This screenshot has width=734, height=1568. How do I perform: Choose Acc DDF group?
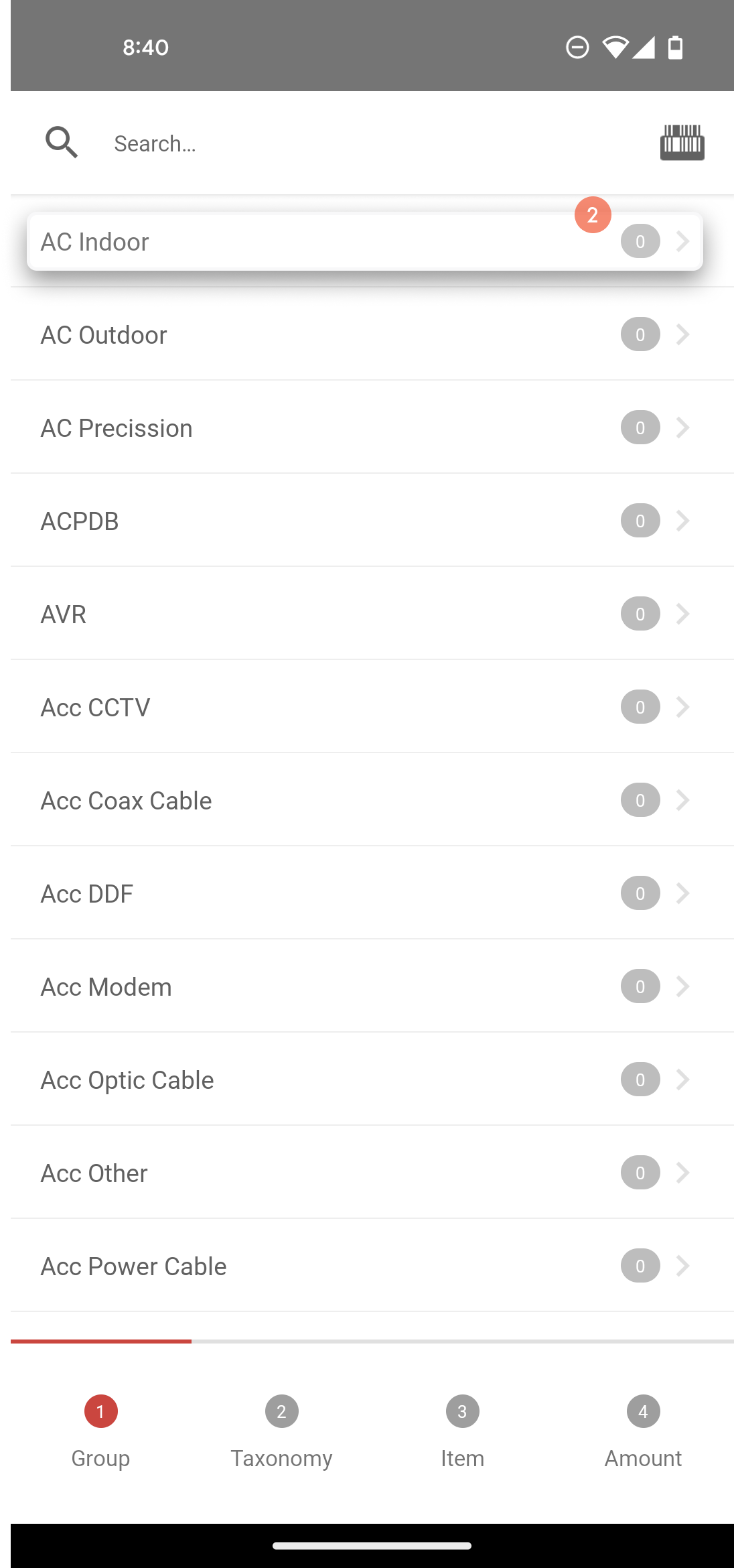coord(372,893)
